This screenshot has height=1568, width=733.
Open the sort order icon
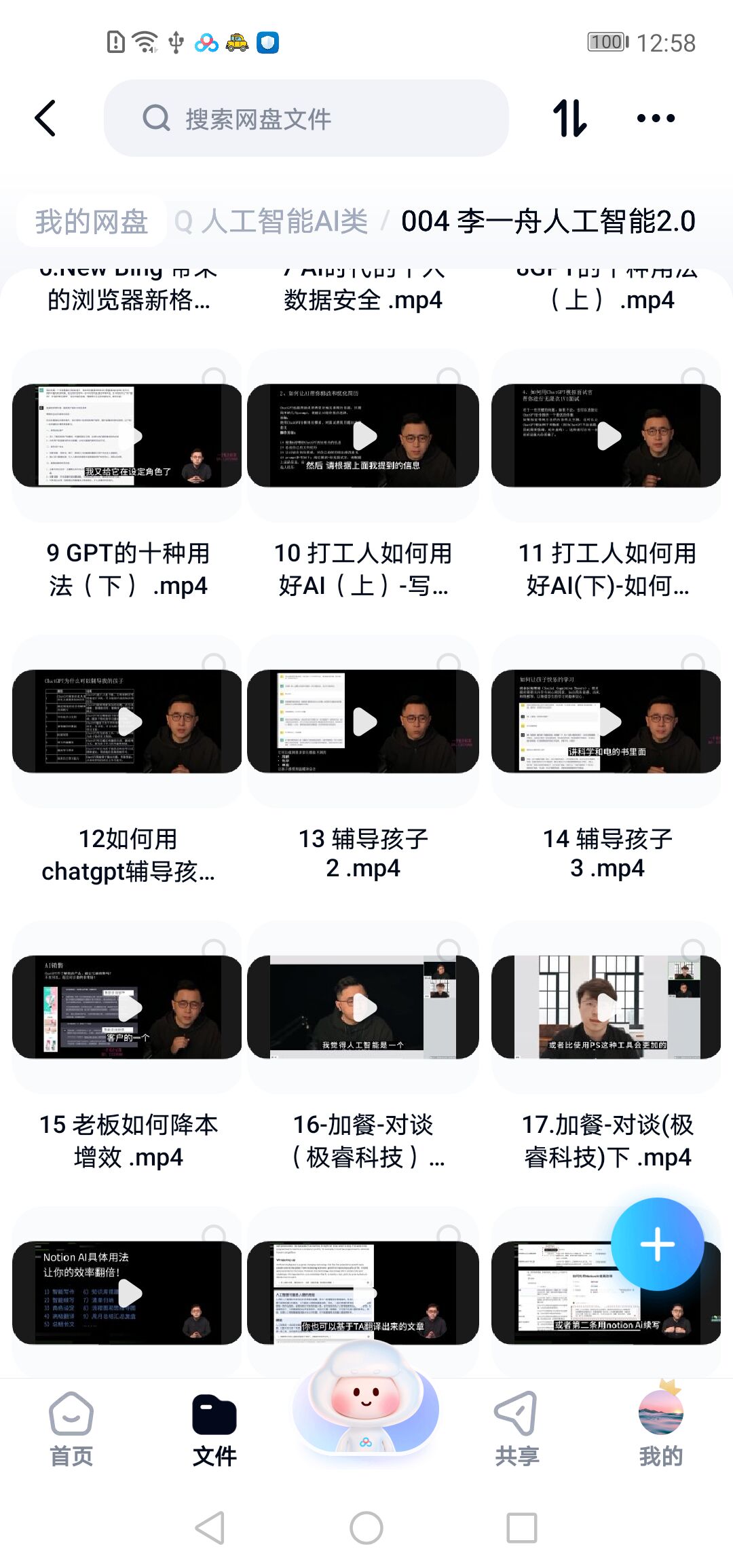569,118
